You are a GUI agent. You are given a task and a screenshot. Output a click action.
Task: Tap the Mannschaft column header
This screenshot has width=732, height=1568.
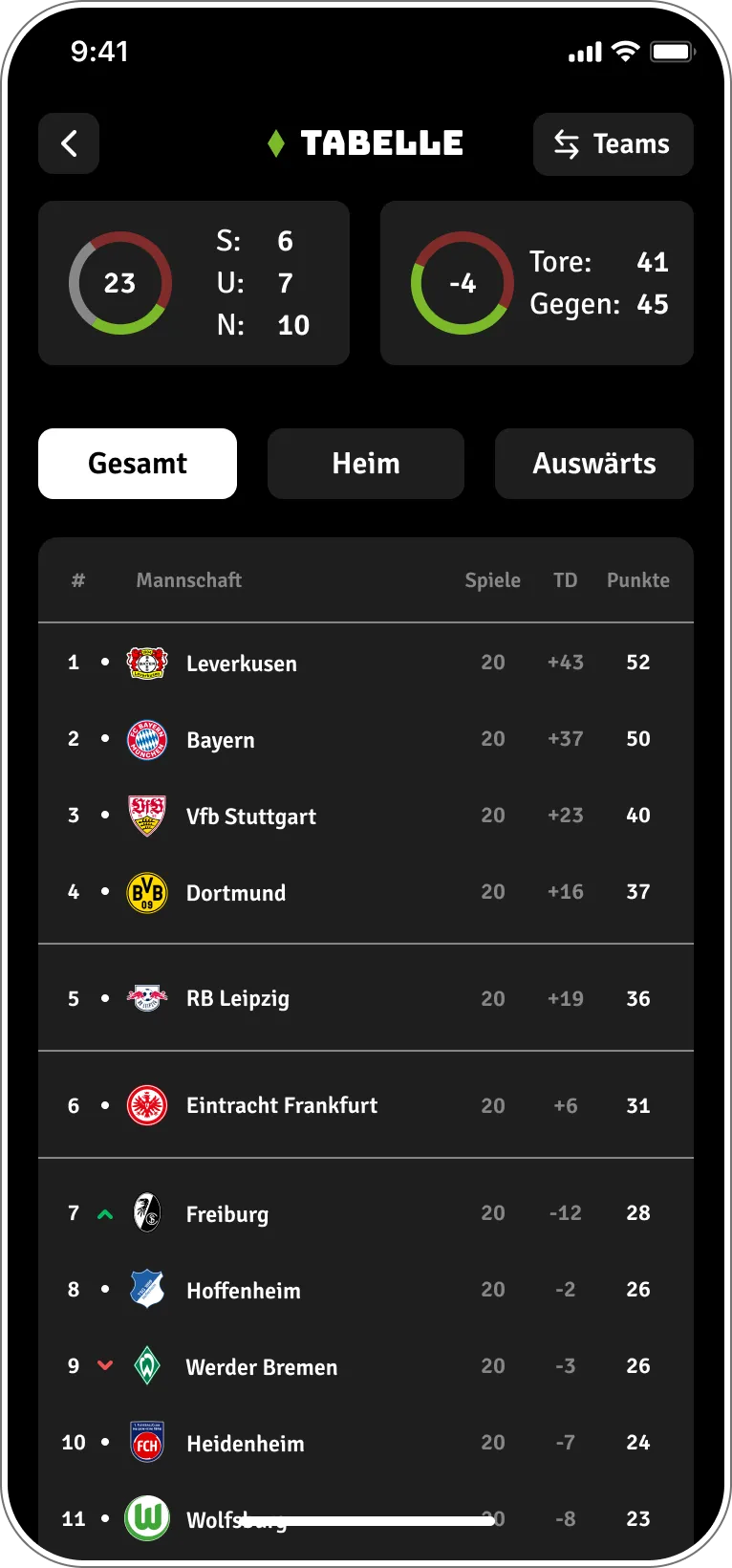pos(188,580)
